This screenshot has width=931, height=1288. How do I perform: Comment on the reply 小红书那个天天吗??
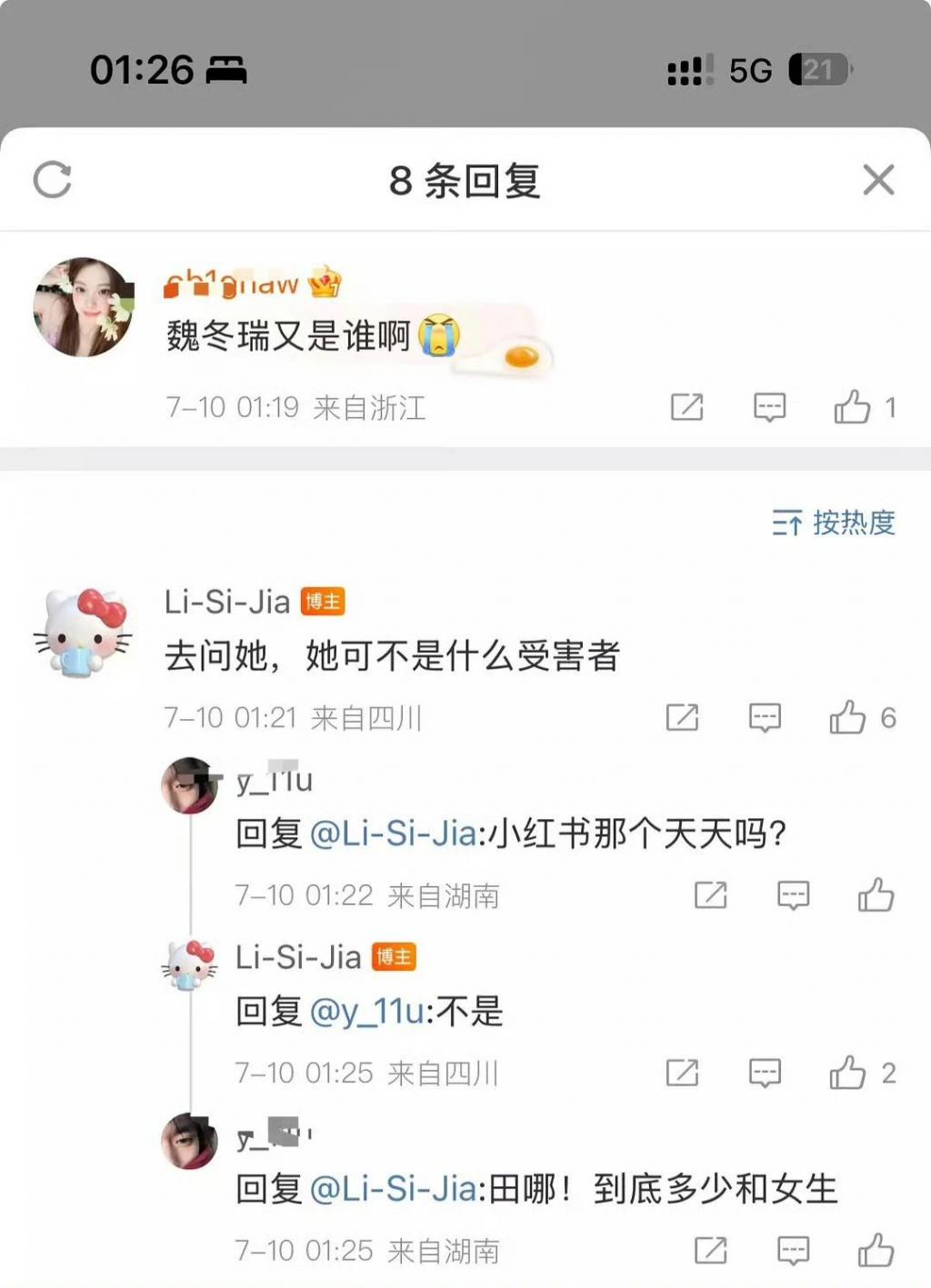coord(793,895)
